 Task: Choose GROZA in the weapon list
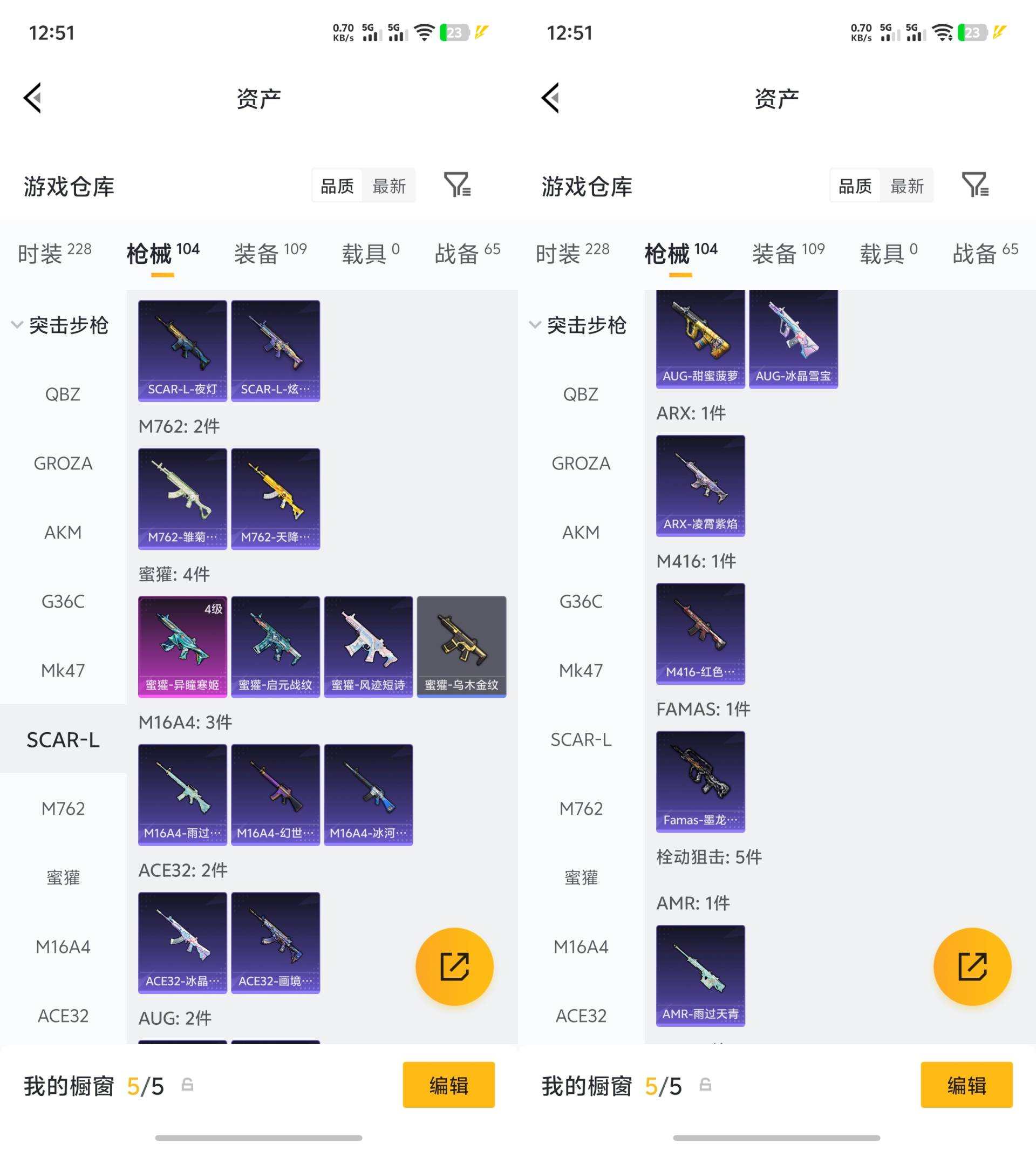(x=64, y=464)
